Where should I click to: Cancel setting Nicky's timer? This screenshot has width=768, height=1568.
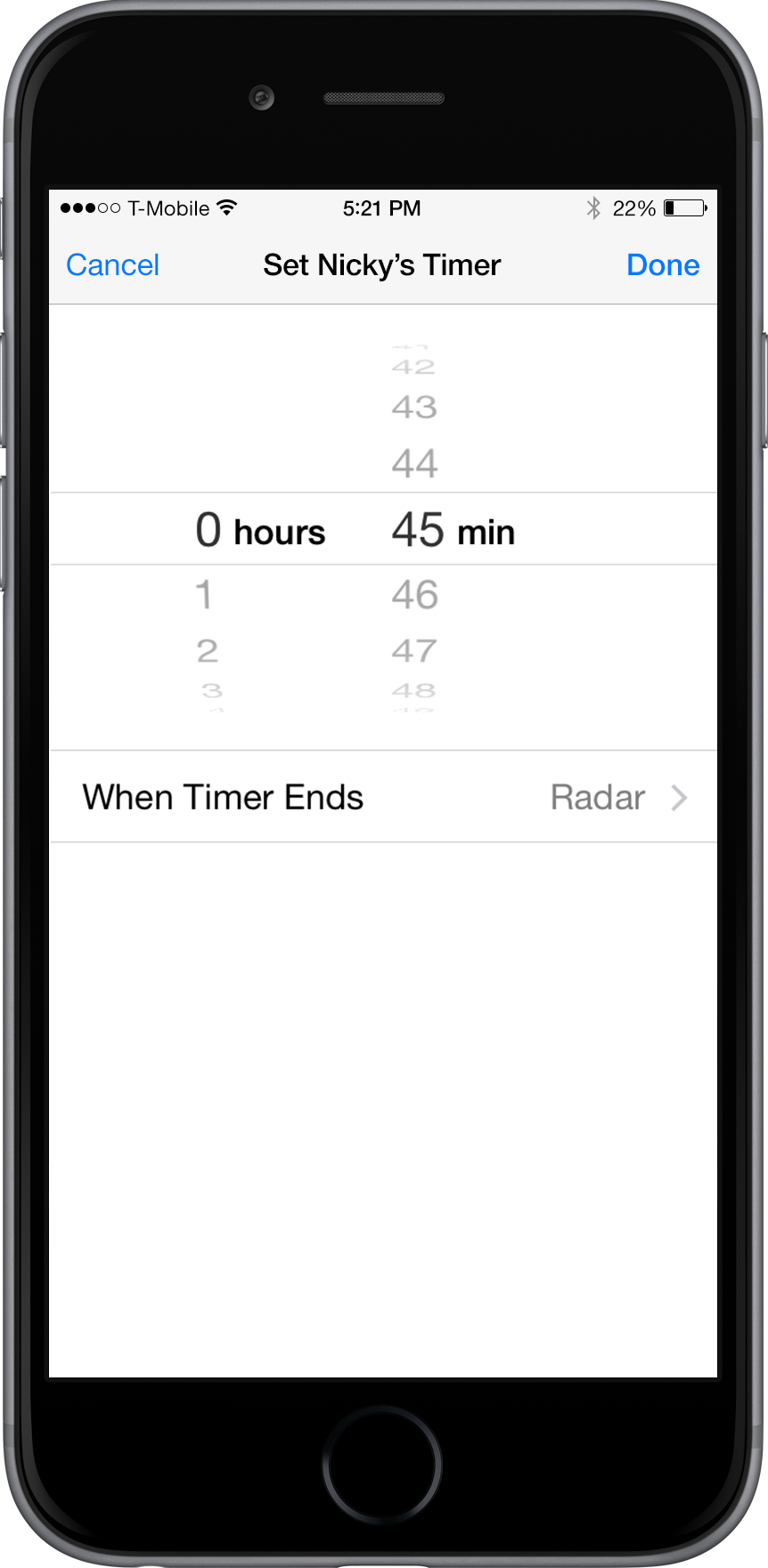112,265
